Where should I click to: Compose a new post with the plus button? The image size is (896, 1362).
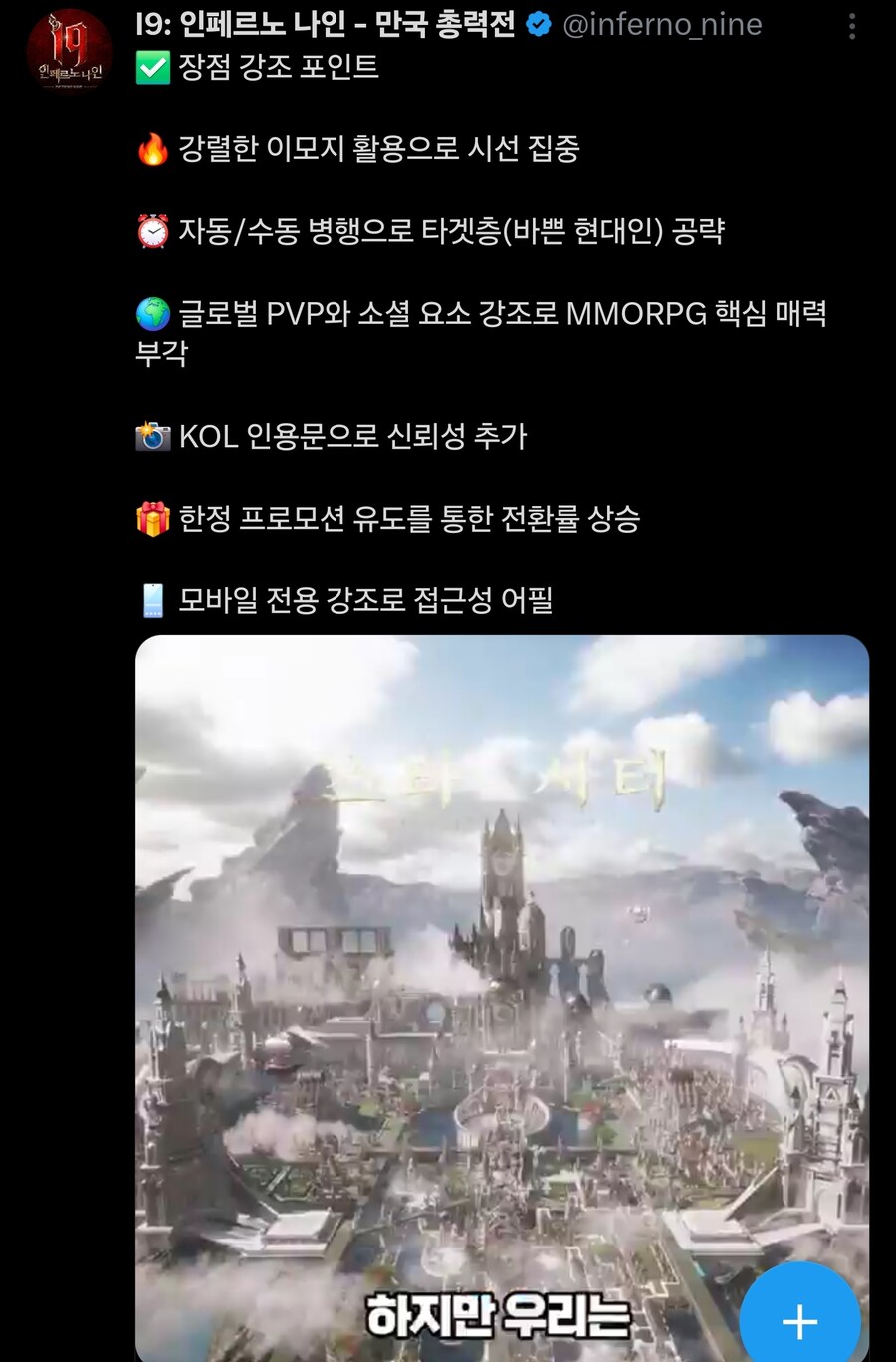click(799, 1321)
